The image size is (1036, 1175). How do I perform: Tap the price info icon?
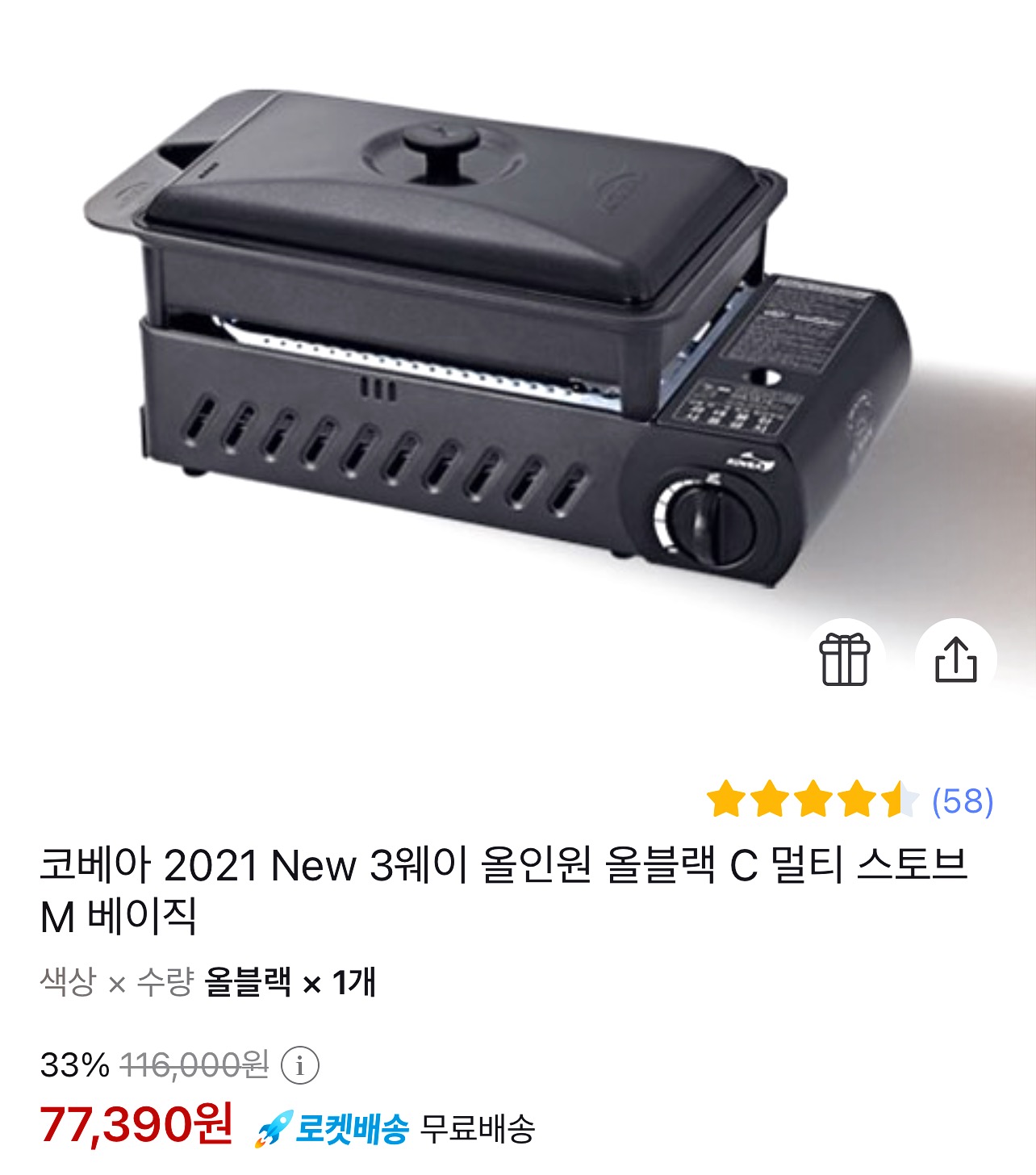click(300, 1066)
